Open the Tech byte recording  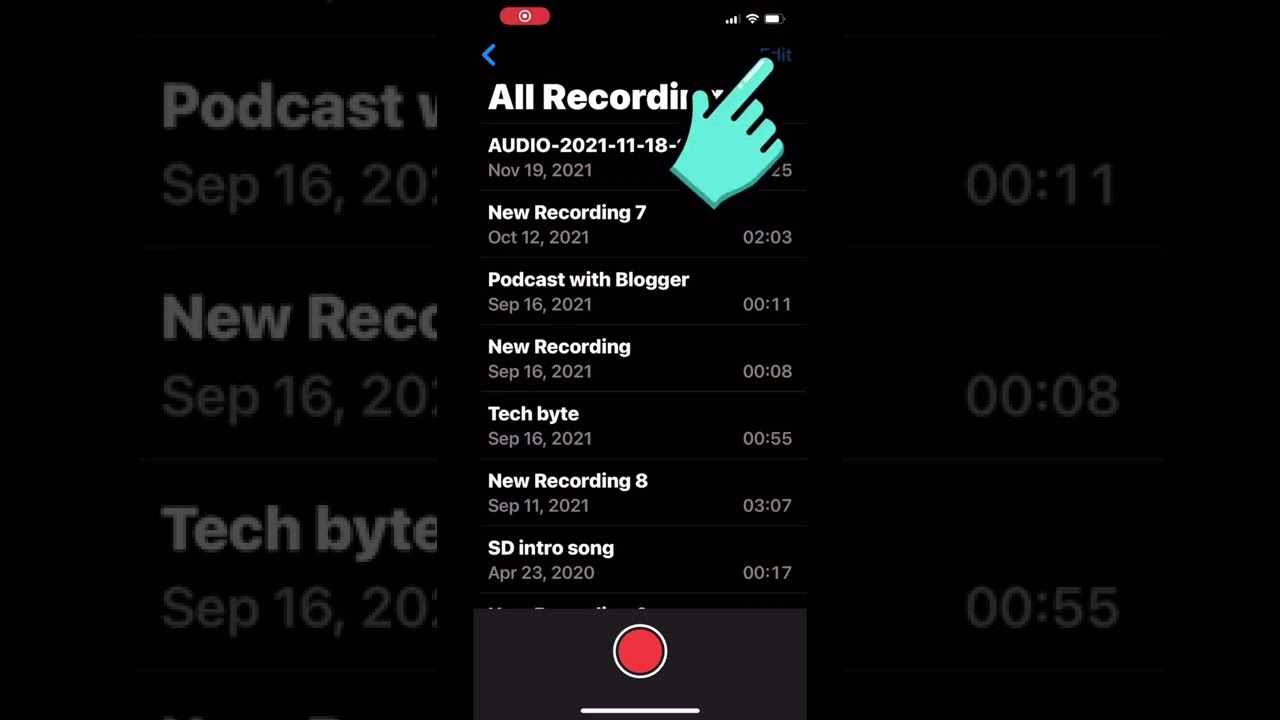[x=639, y=425]
